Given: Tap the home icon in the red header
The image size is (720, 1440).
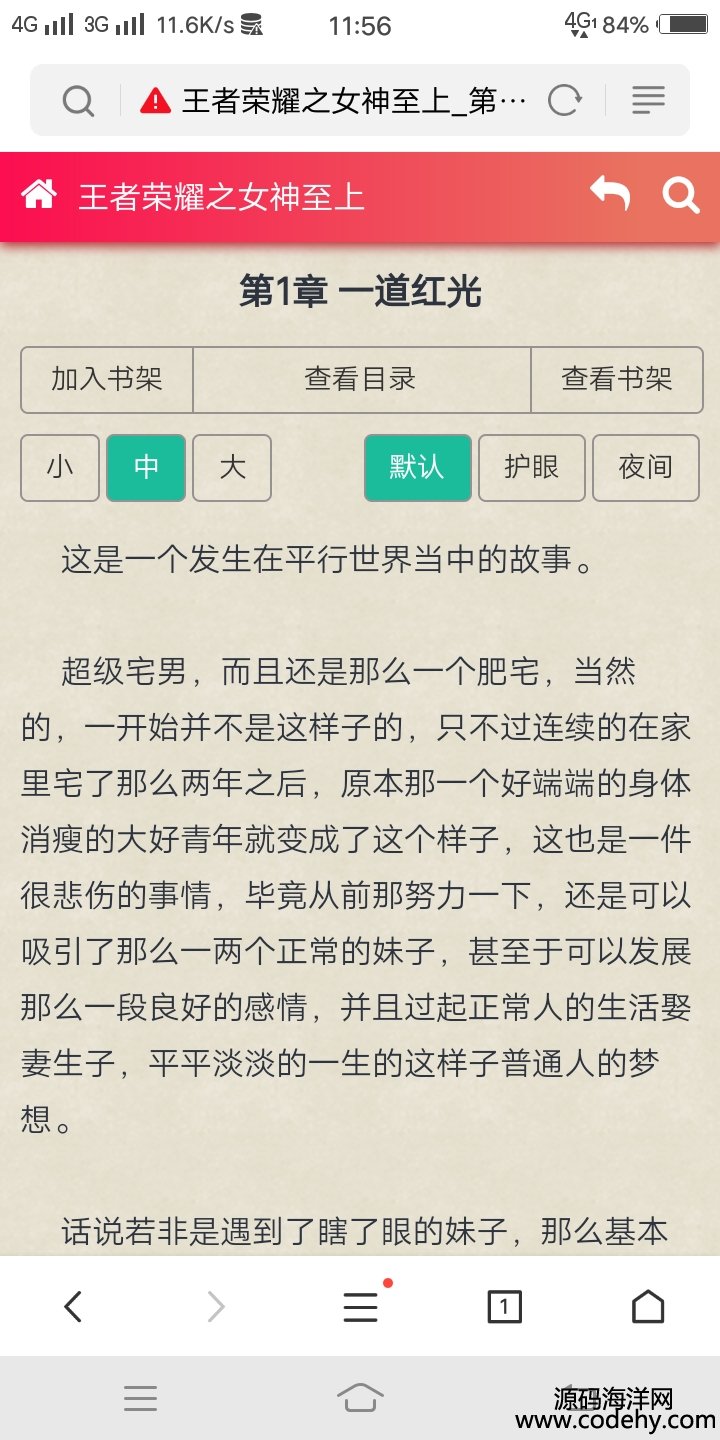Looking at the screenshot, I should 39,194.
